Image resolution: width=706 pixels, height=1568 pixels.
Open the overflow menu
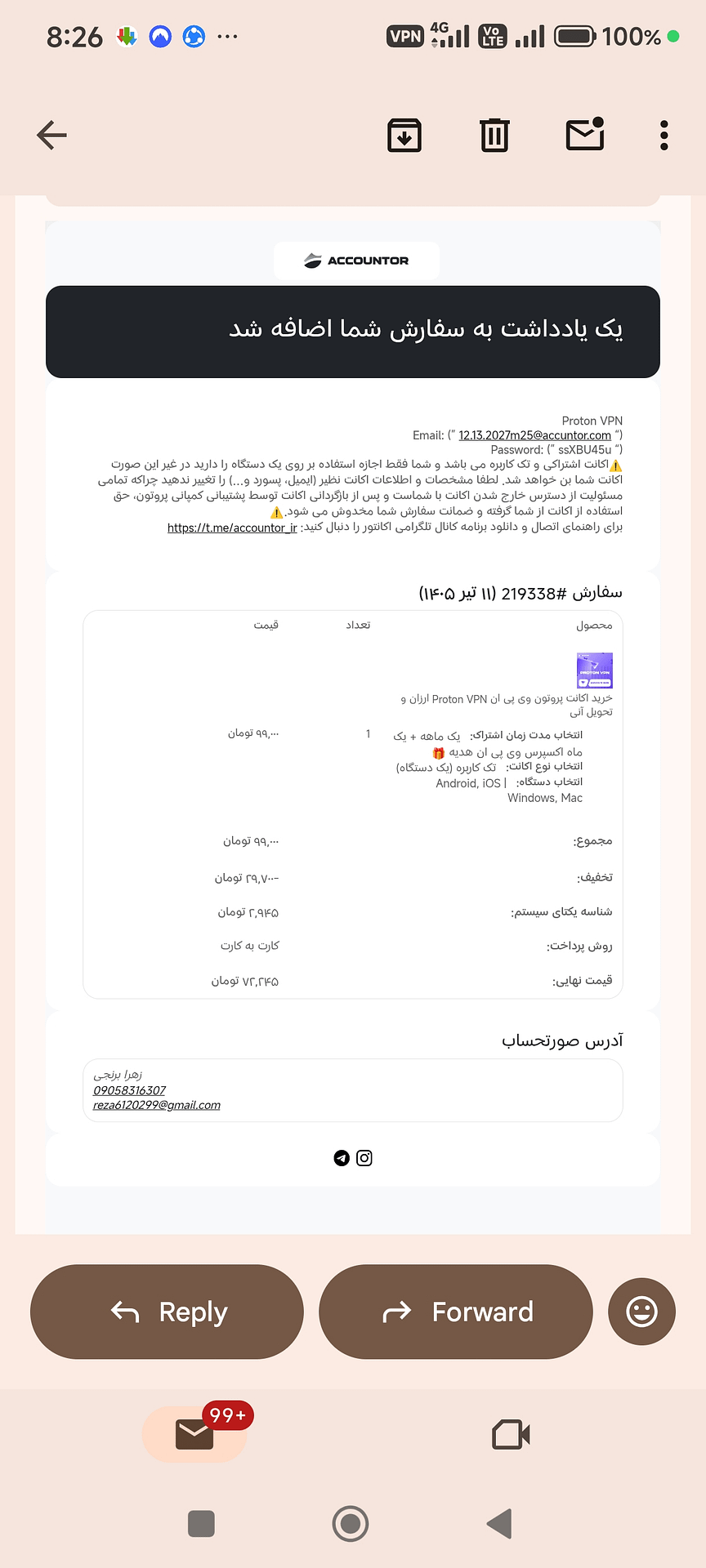(664, 136)
